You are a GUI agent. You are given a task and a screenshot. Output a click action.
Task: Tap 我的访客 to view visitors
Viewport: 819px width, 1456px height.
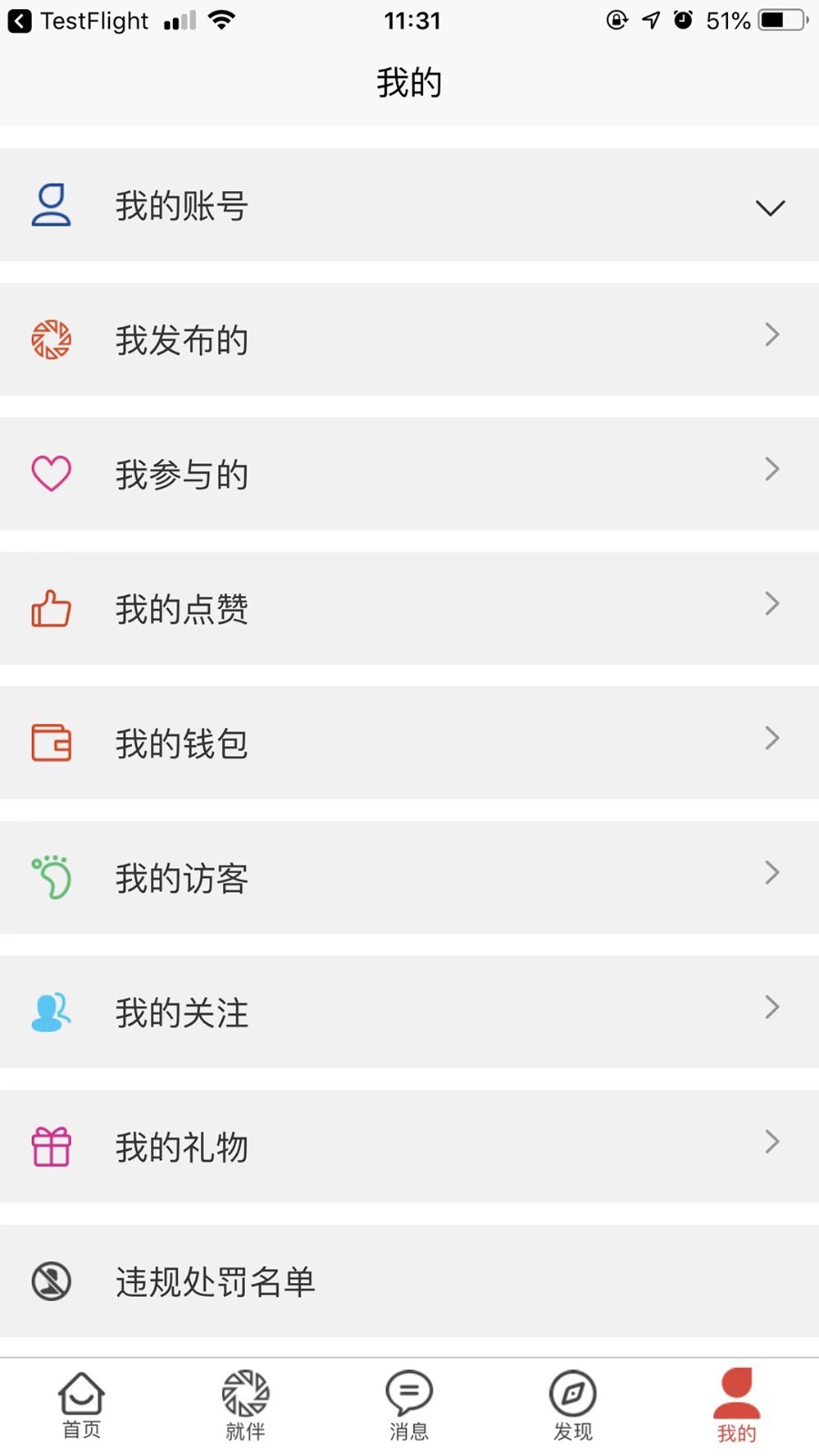181,877
